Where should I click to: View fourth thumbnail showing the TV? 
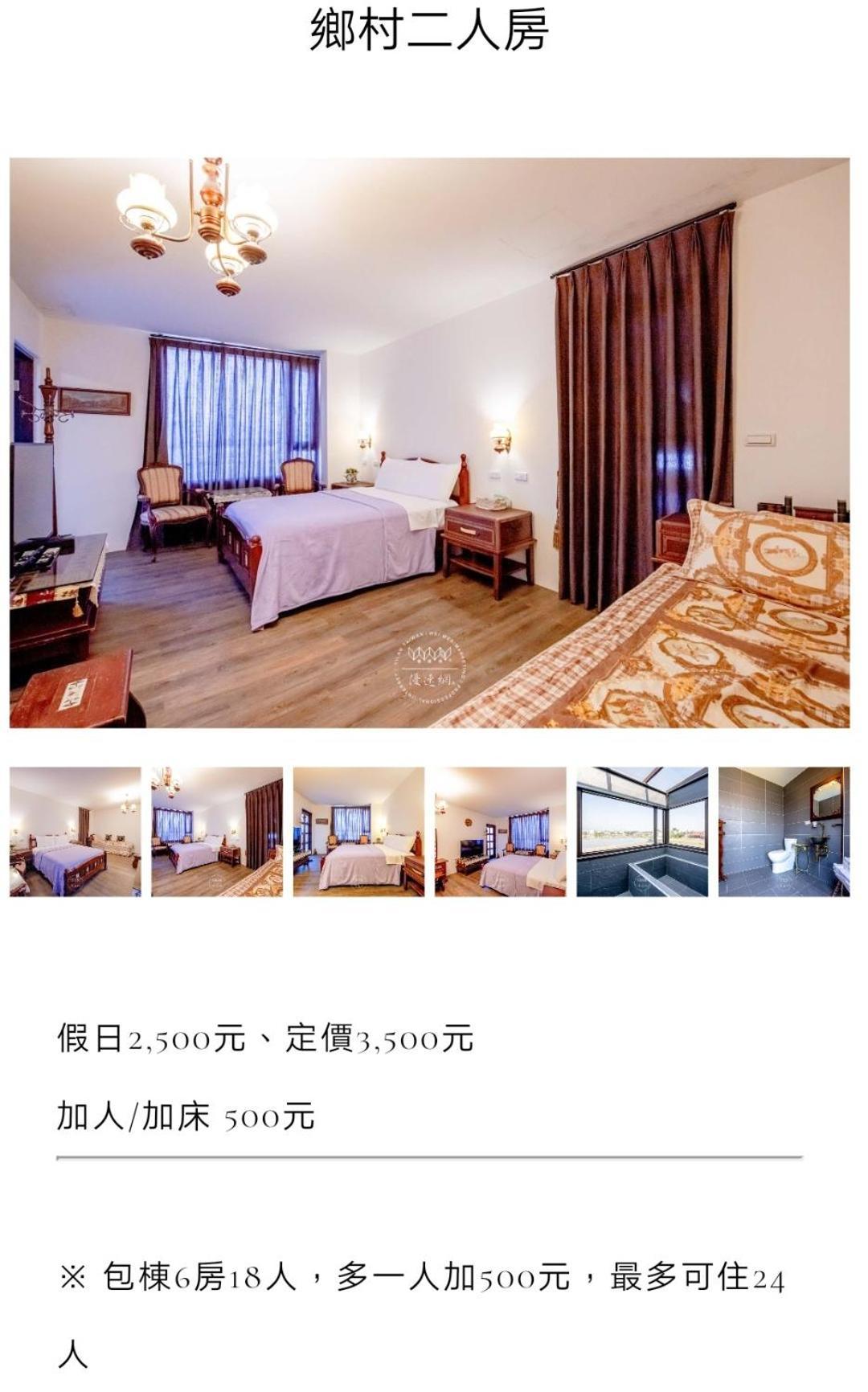tap(500, 832)
